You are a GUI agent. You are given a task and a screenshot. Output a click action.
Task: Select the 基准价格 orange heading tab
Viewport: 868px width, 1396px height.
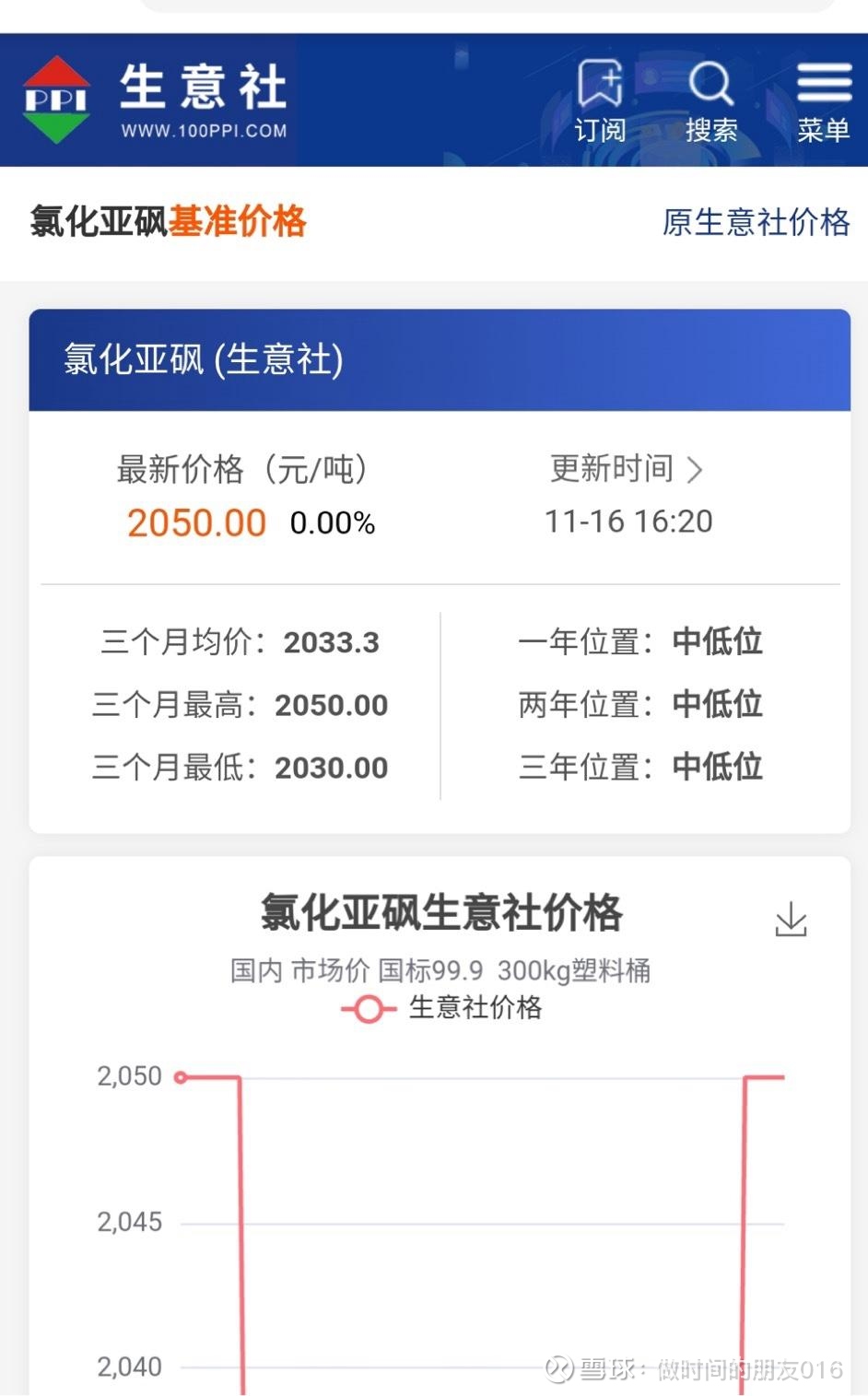click(x=239, y=222)
